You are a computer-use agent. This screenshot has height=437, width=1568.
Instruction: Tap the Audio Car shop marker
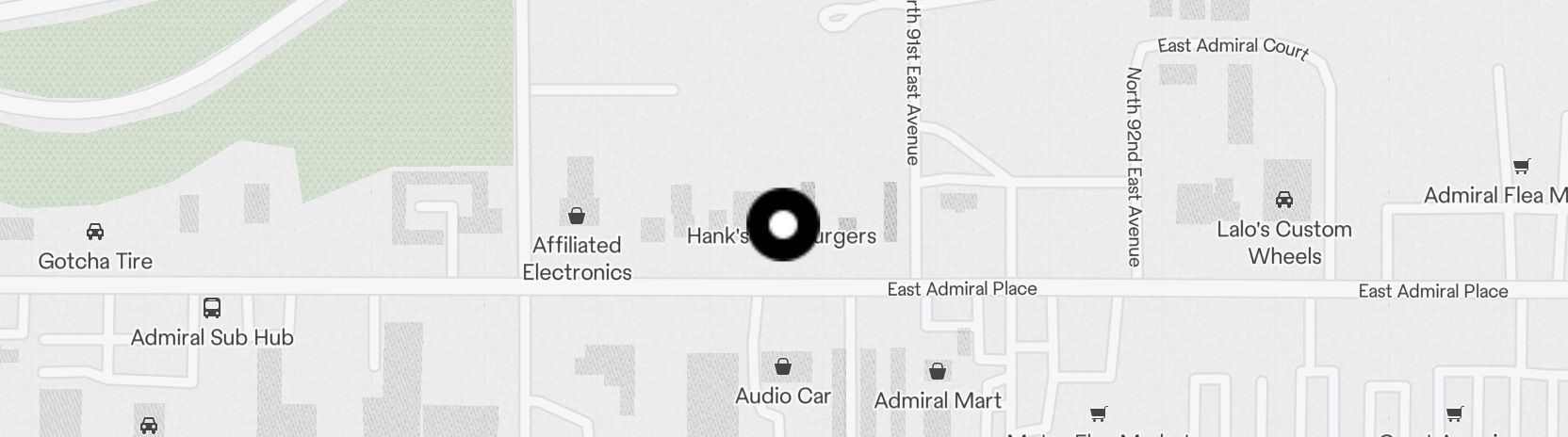point(782,366)
